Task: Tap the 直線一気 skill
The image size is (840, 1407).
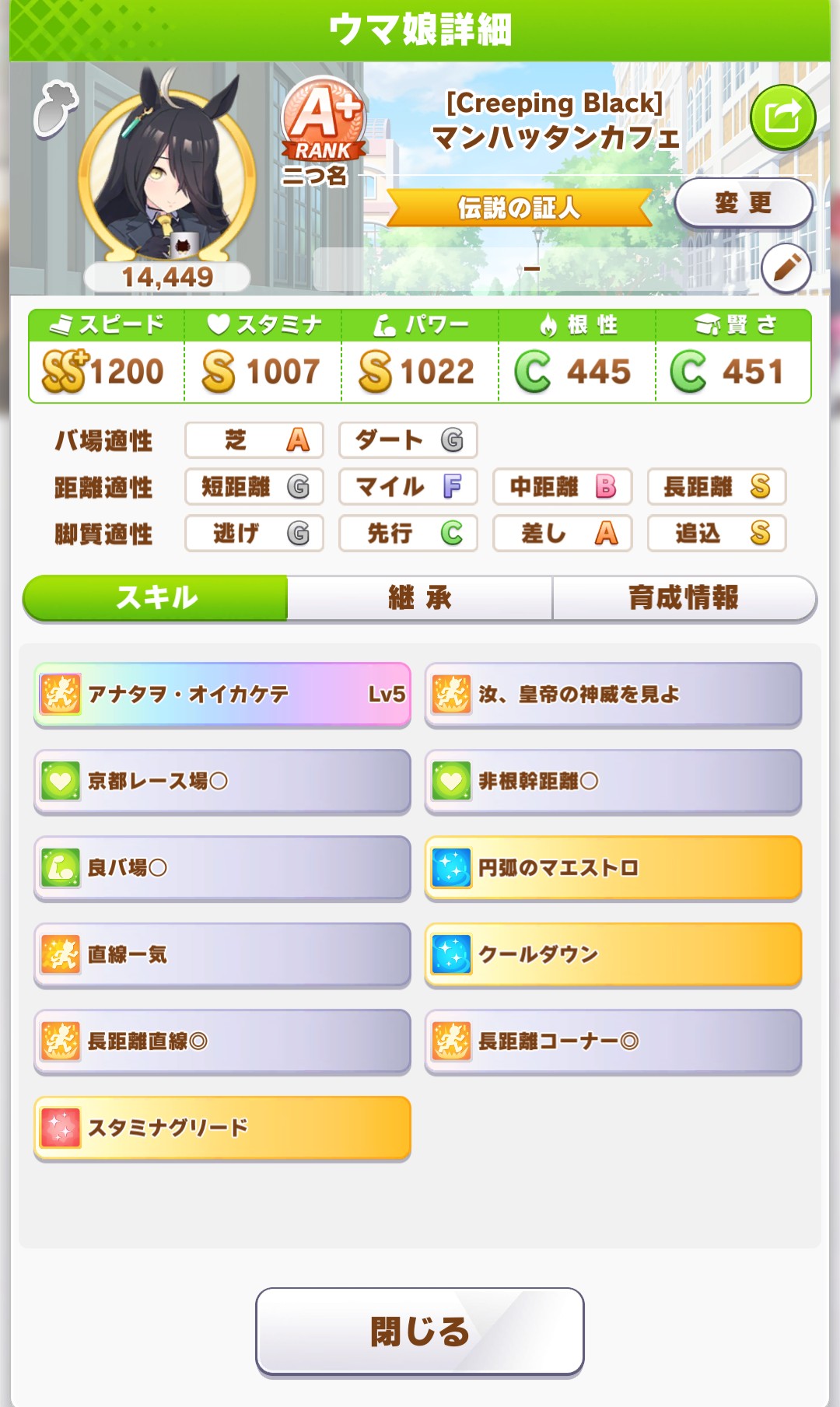Action: coord(222,954)
